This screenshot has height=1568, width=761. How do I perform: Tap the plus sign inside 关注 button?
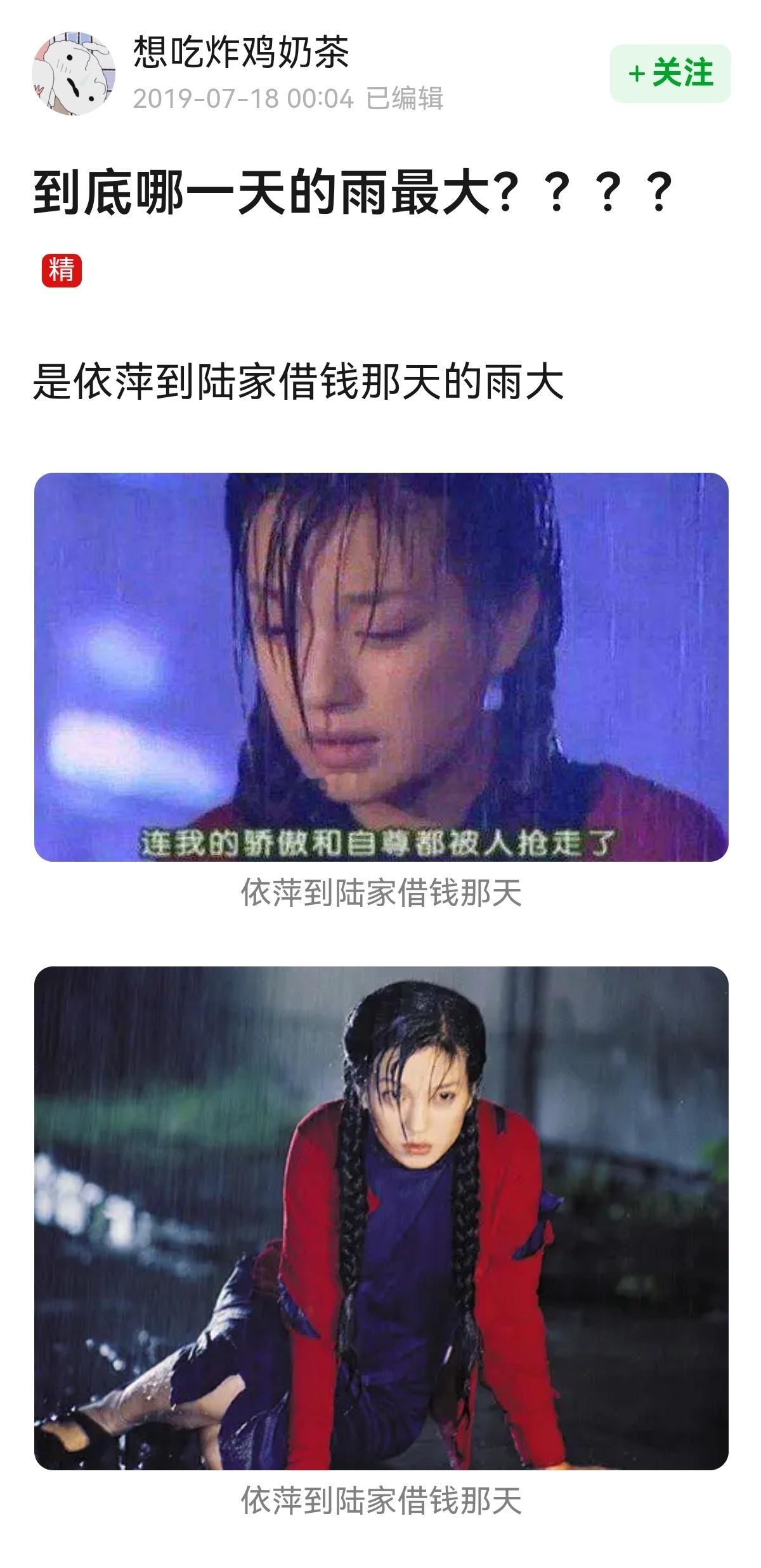636,72
